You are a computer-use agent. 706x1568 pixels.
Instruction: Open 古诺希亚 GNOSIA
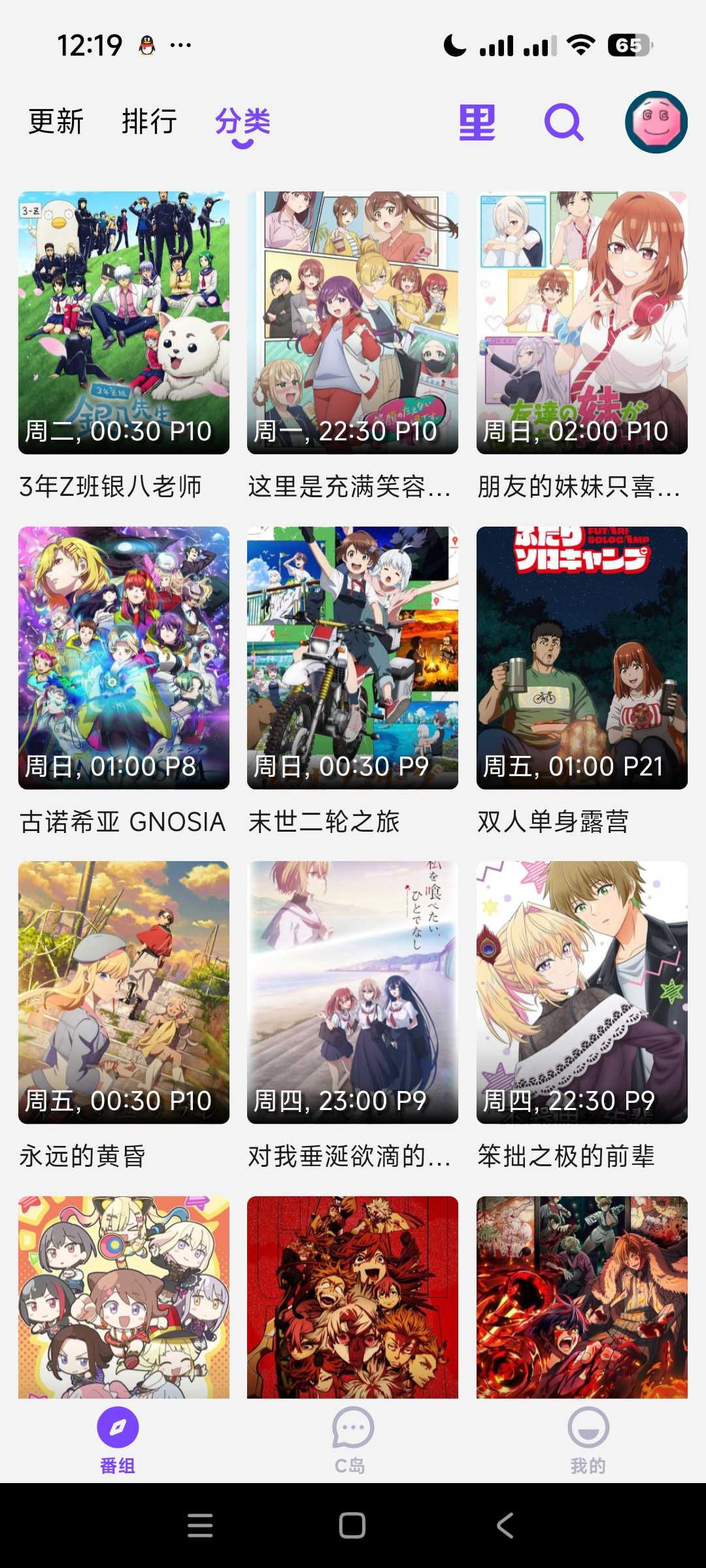tap(124, 658)
